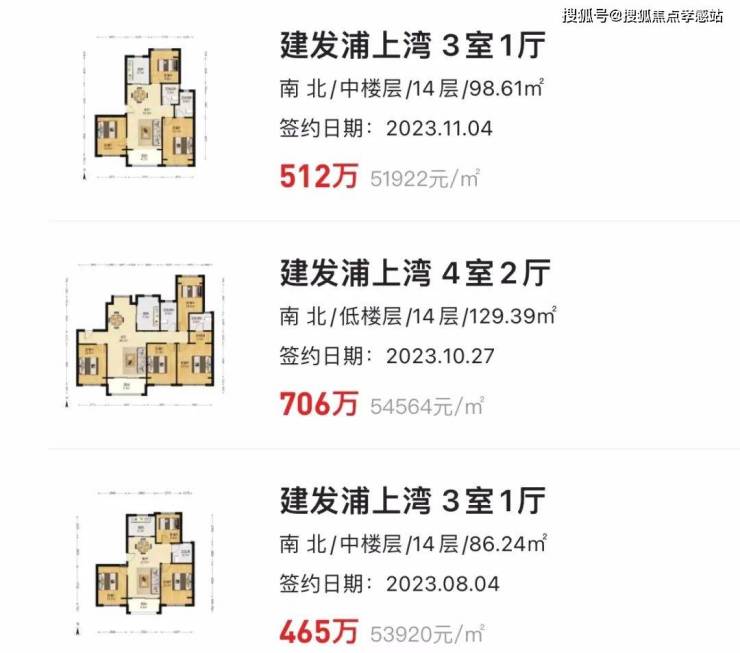Open the 98.61㎡ 3室1厅 listing signed 2023.11.04
Image resolution: width=740 pixels, height=653 pixels.
(x=412, y=46)
